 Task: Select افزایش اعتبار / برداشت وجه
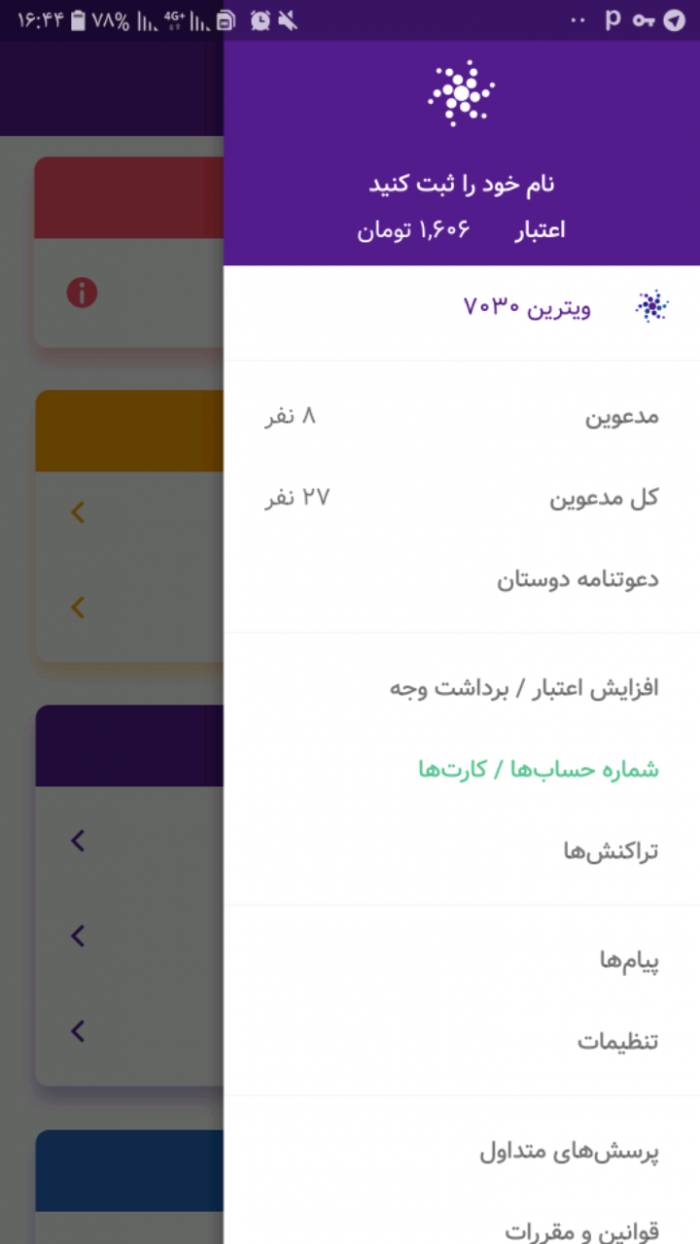pyautogui.click(x=462, y=689)
